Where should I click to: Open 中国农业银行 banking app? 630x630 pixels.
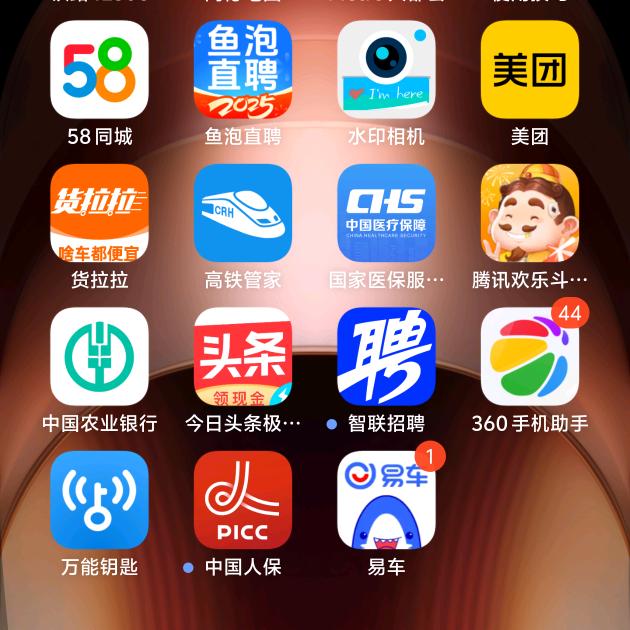pos(99,356)
